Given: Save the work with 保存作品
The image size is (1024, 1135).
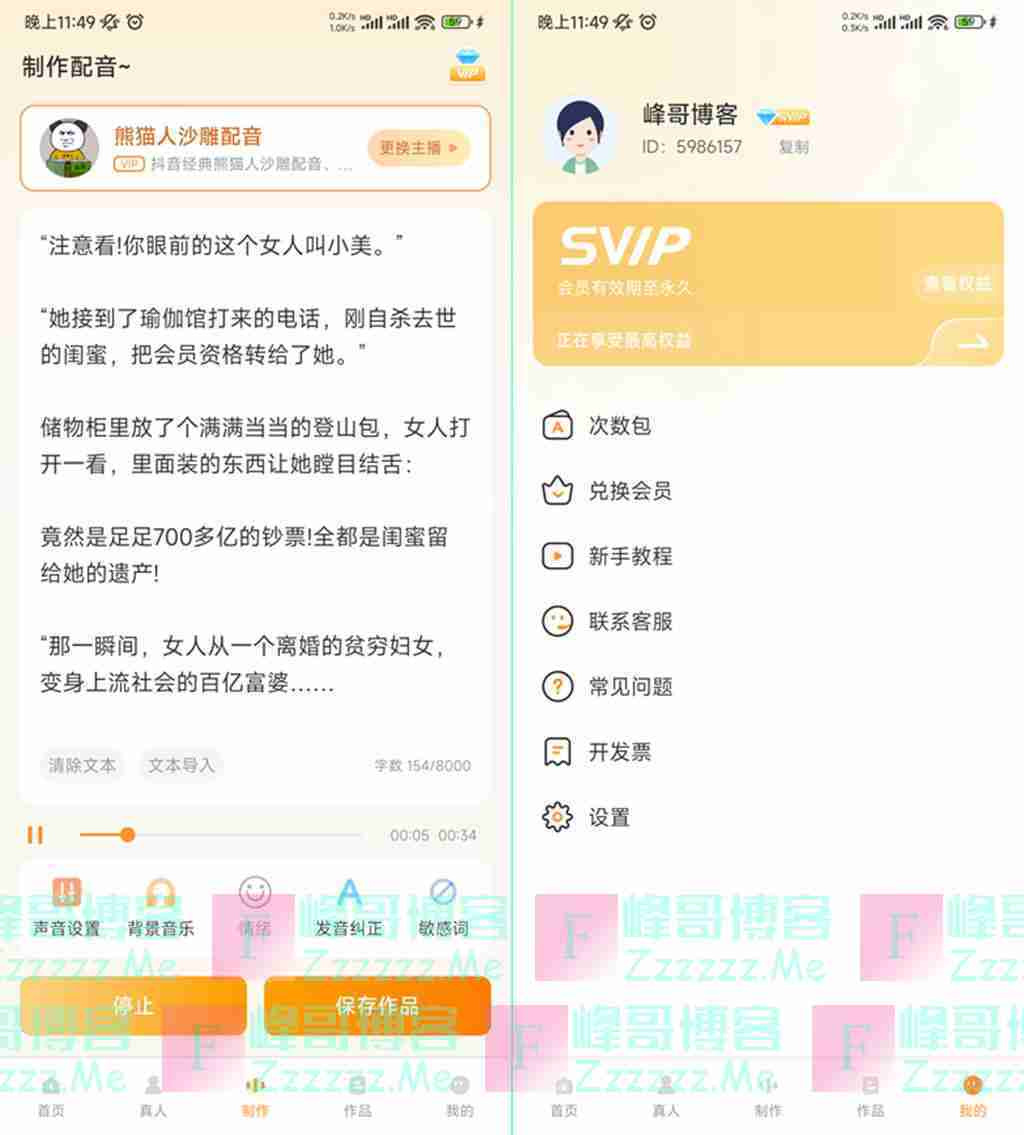Looking at the screenshot, I should pos(377,1005).
